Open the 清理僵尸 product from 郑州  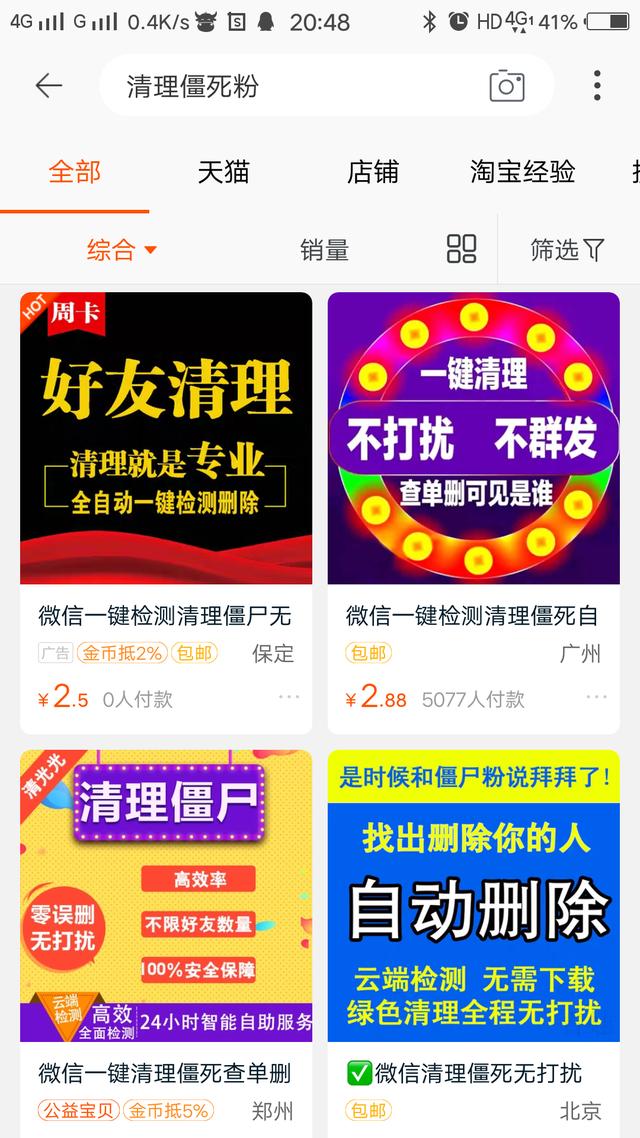[x=166, y=895]
